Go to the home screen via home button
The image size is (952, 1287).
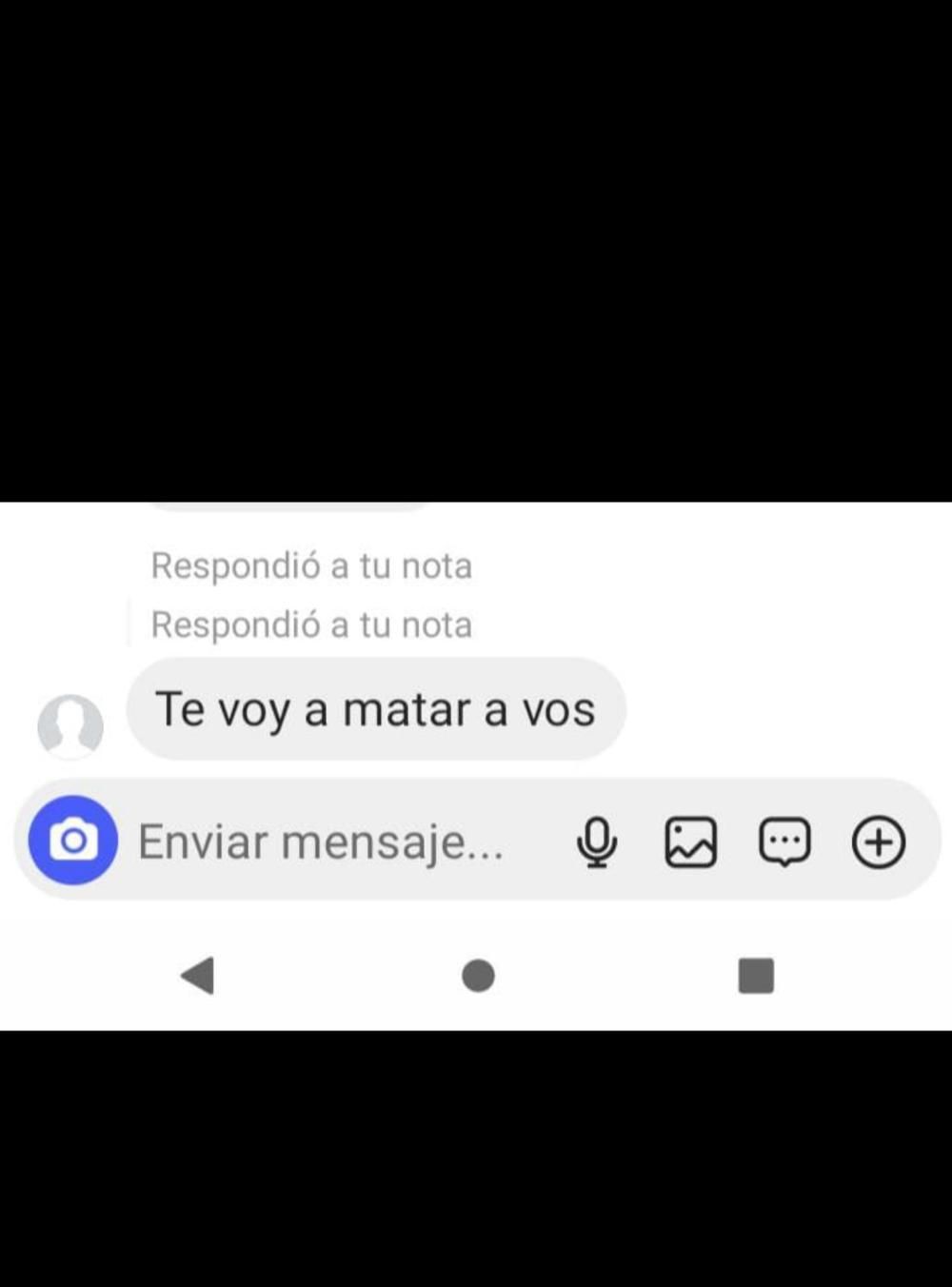[x=478, y=976]
